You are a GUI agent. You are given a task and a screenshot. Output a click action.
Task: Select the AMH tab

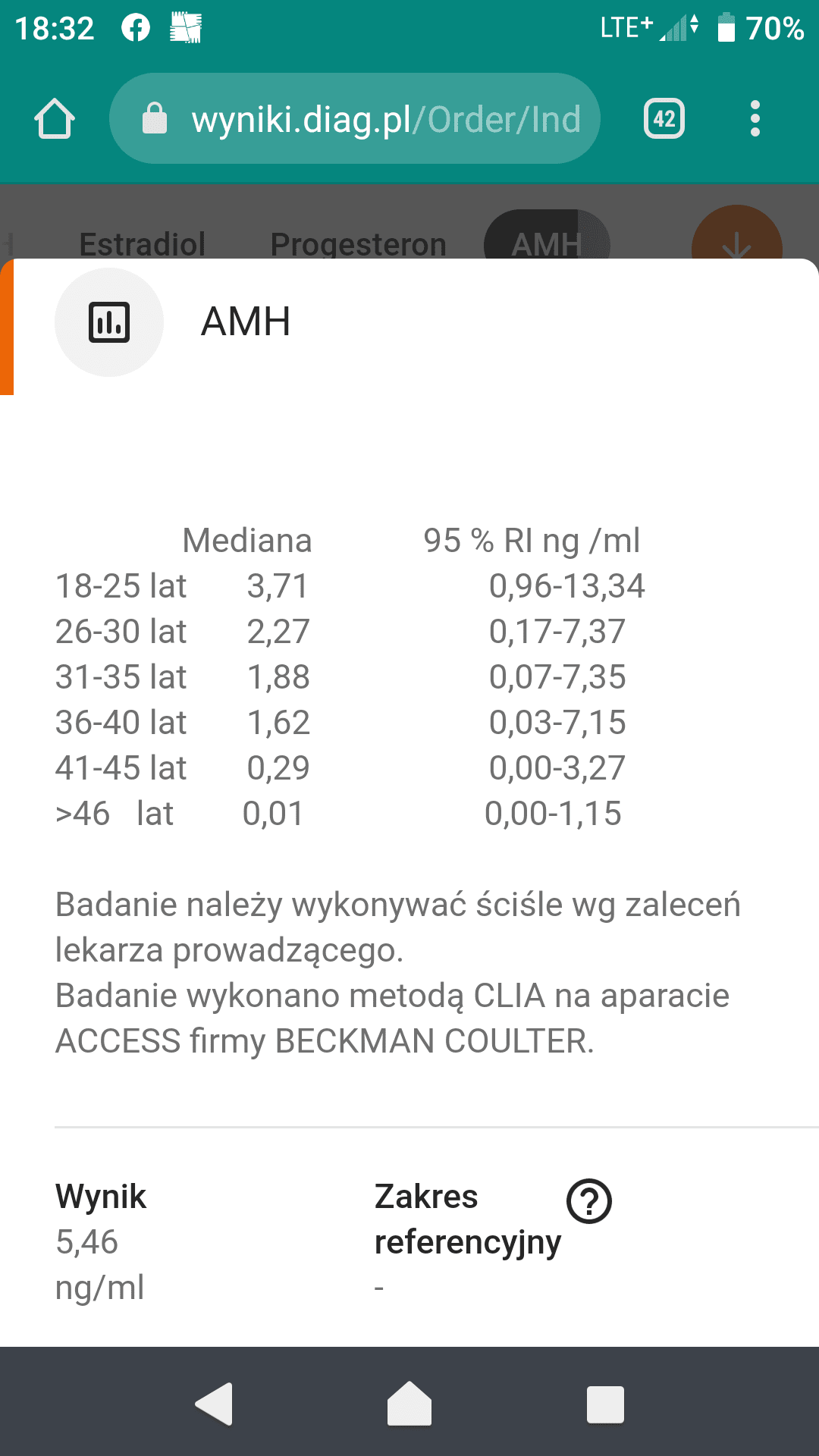pos(547,241)
